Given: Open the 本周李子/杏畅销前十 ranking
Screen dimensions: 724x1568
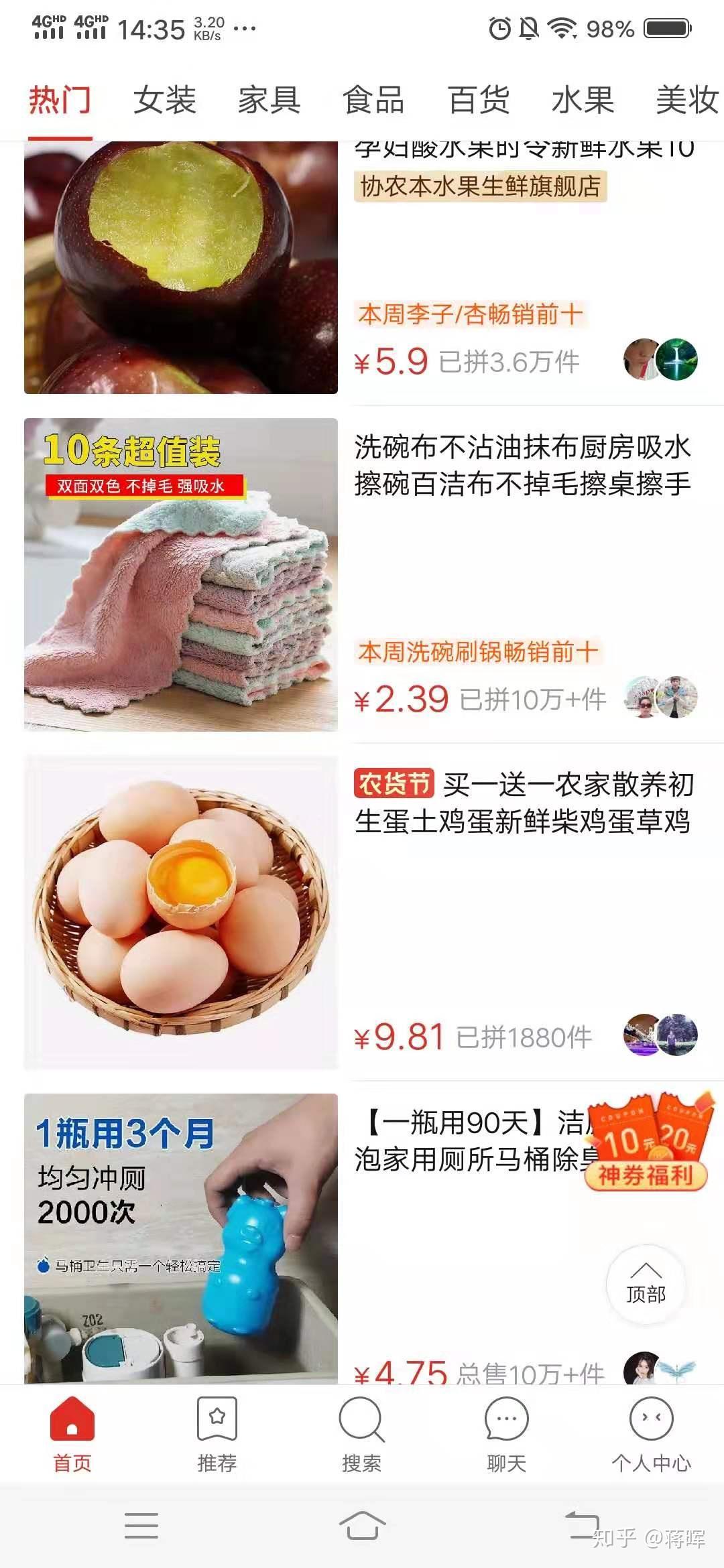Looking at the screenshot, I should 471,314.
